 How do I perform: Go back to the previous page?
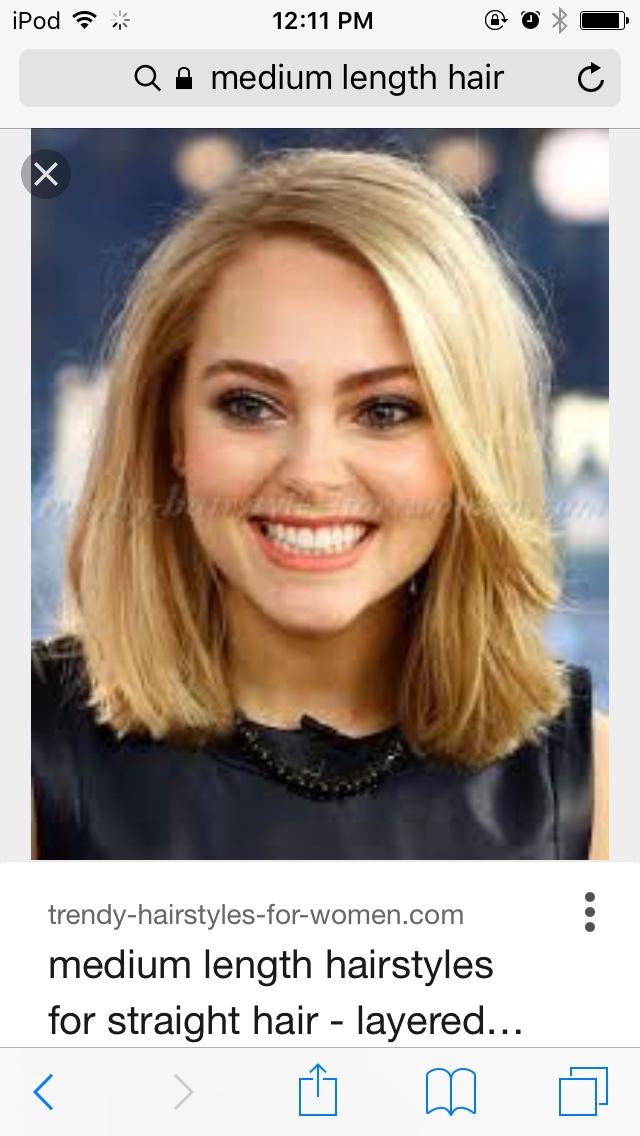(43, 1091)
